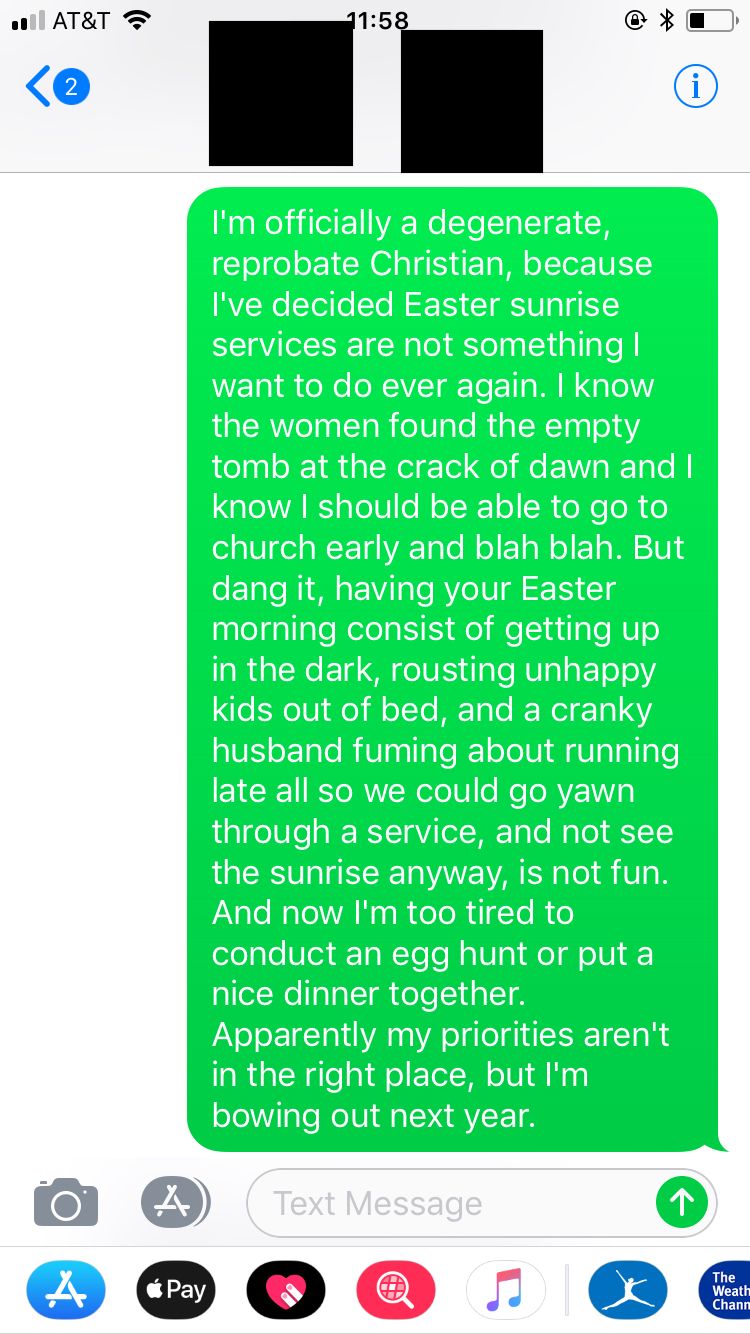Open The Weather Channel app
Screen dimensions: 750x1334
pos(728,1290)
